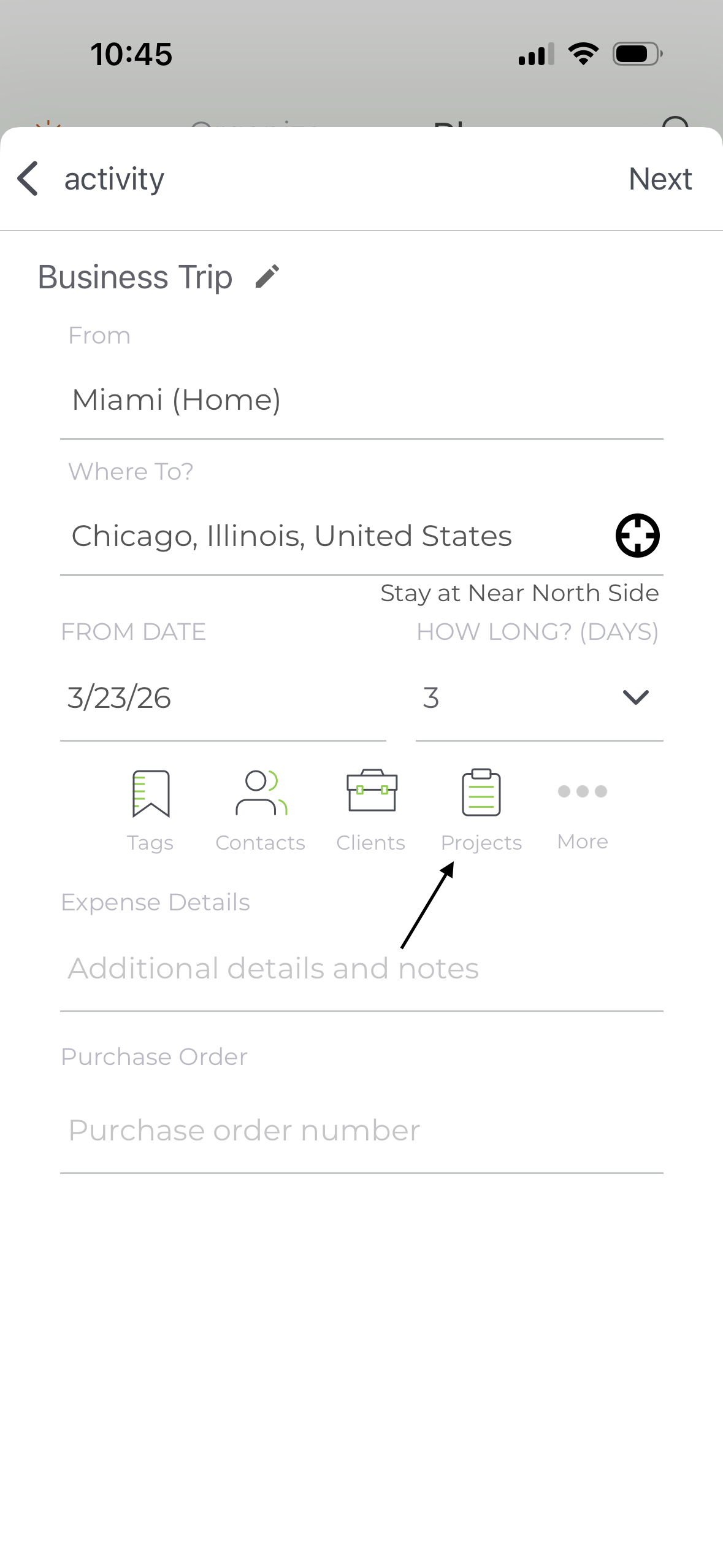723x1568 pixels.
Task: Enter additional details and notes
Action: (x=361, y=969)
